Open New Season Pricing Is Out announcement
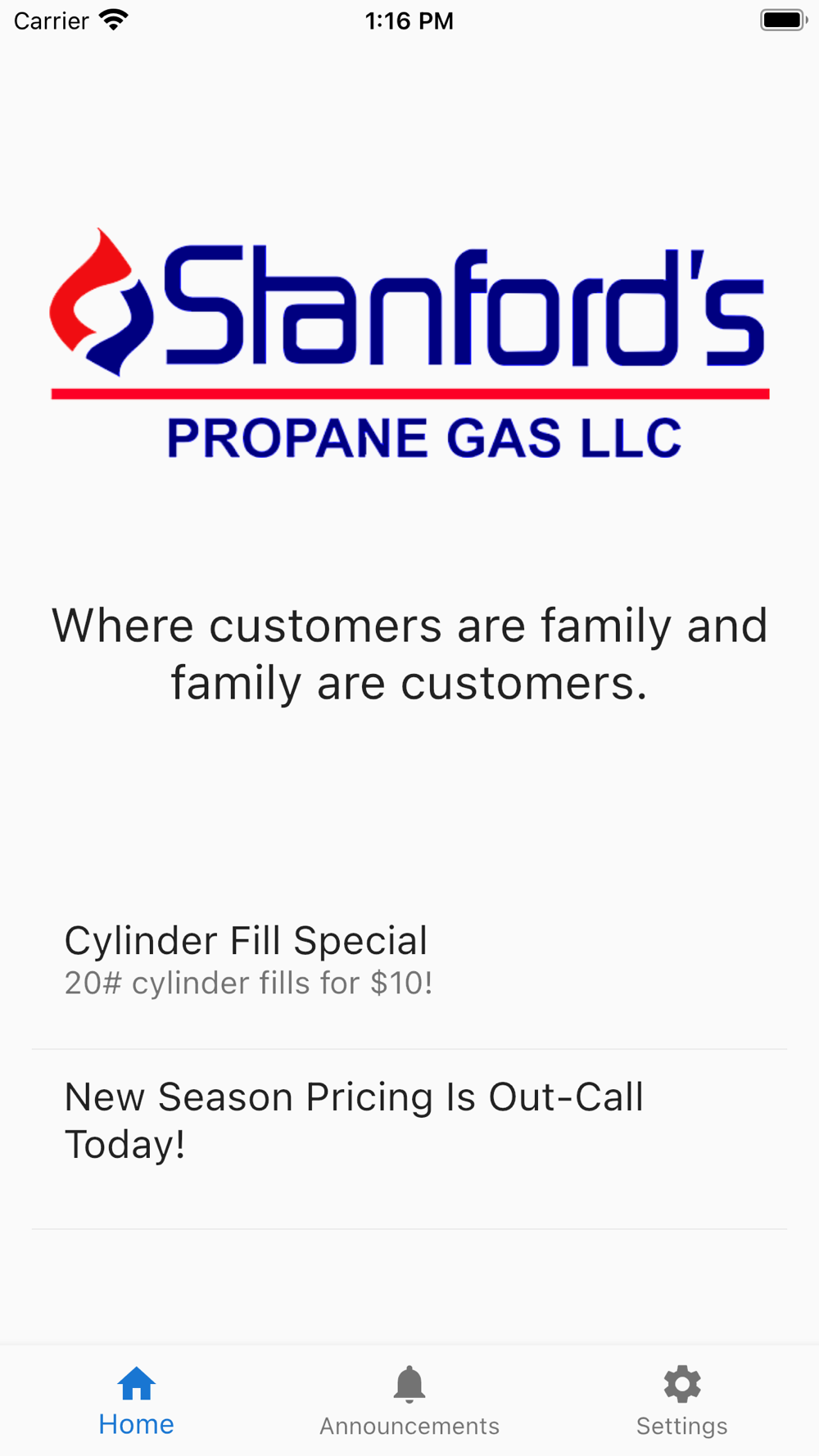Image resolution: width=819 pixels, height=1456 pixels. [409, 1139]
